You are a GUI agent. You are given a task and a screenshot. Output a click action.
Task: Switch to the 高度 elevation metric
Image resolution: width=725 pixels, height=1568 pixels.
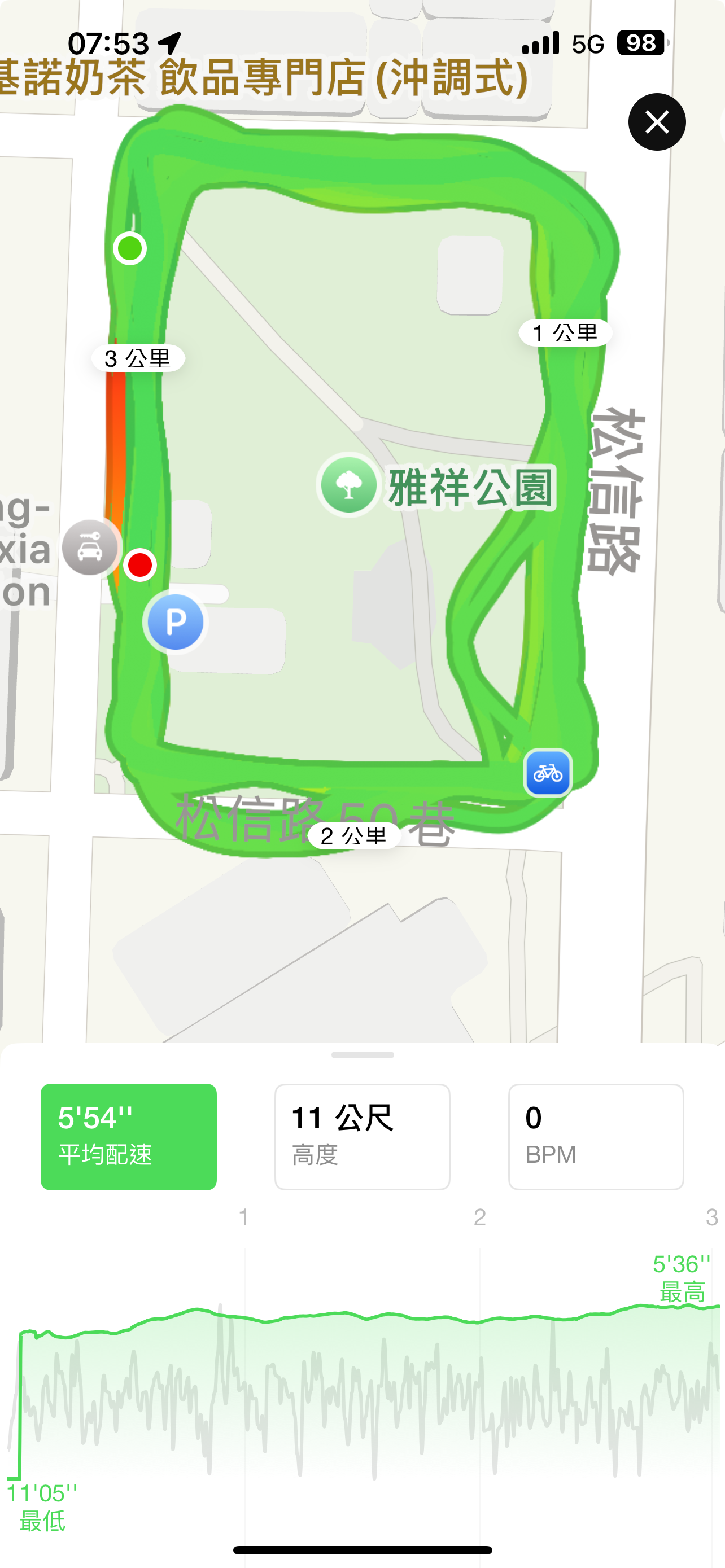(x=362, y=1136)
